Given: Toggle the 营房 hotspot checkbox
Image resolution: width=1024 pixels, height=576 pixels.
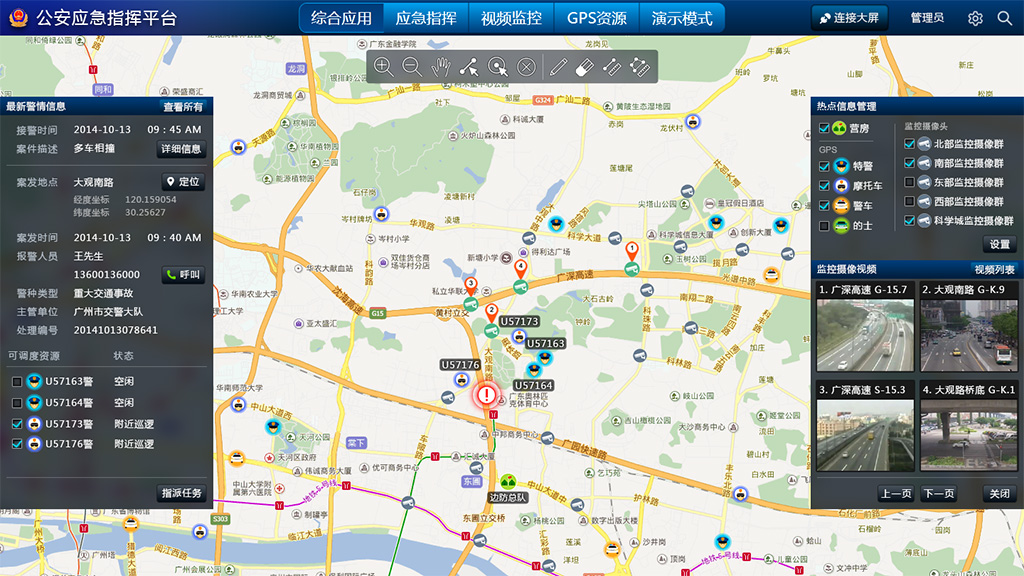Looking at the screenshot, I should click(825, 128).
